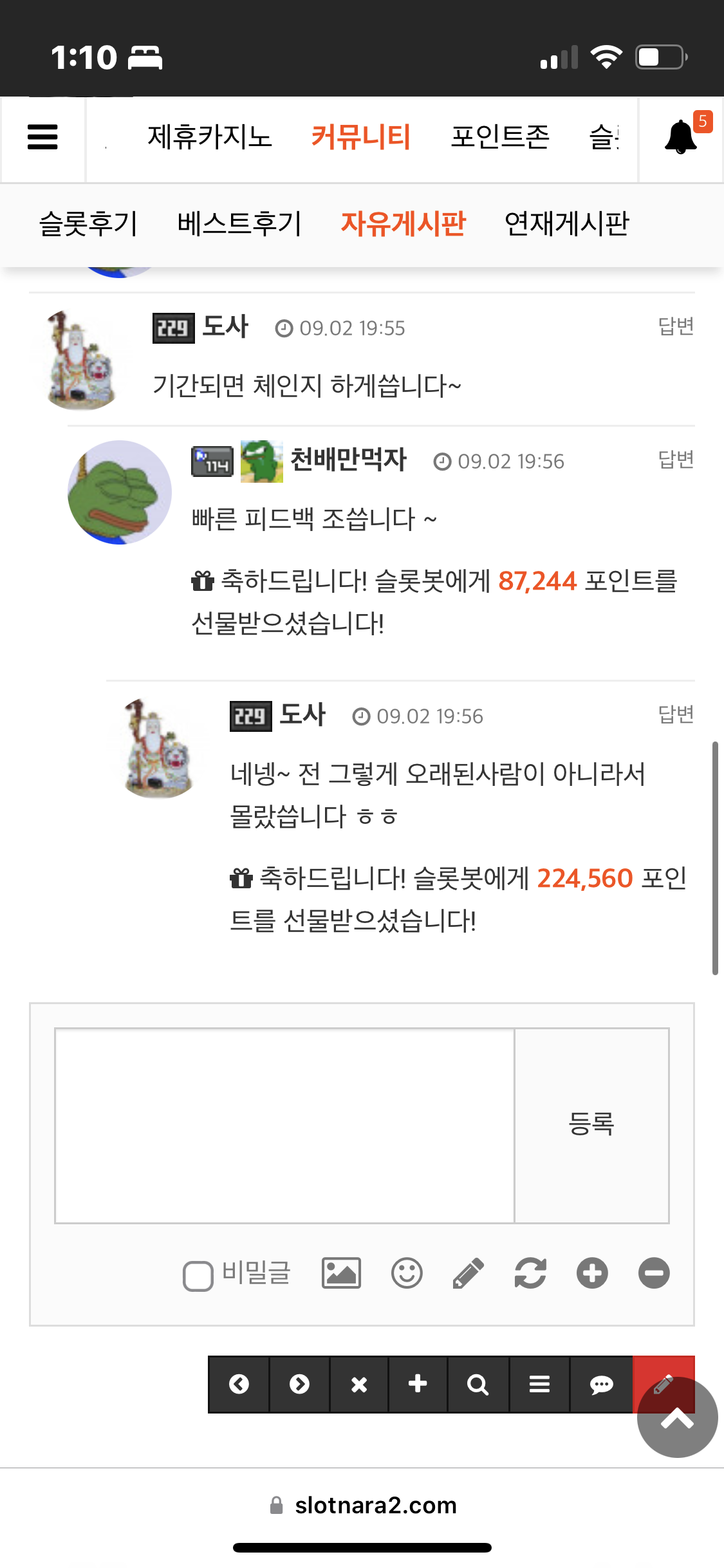Screen dimensions: 724x1568
Task: Open the hamburger menu
Action: [x=42, y=137]
